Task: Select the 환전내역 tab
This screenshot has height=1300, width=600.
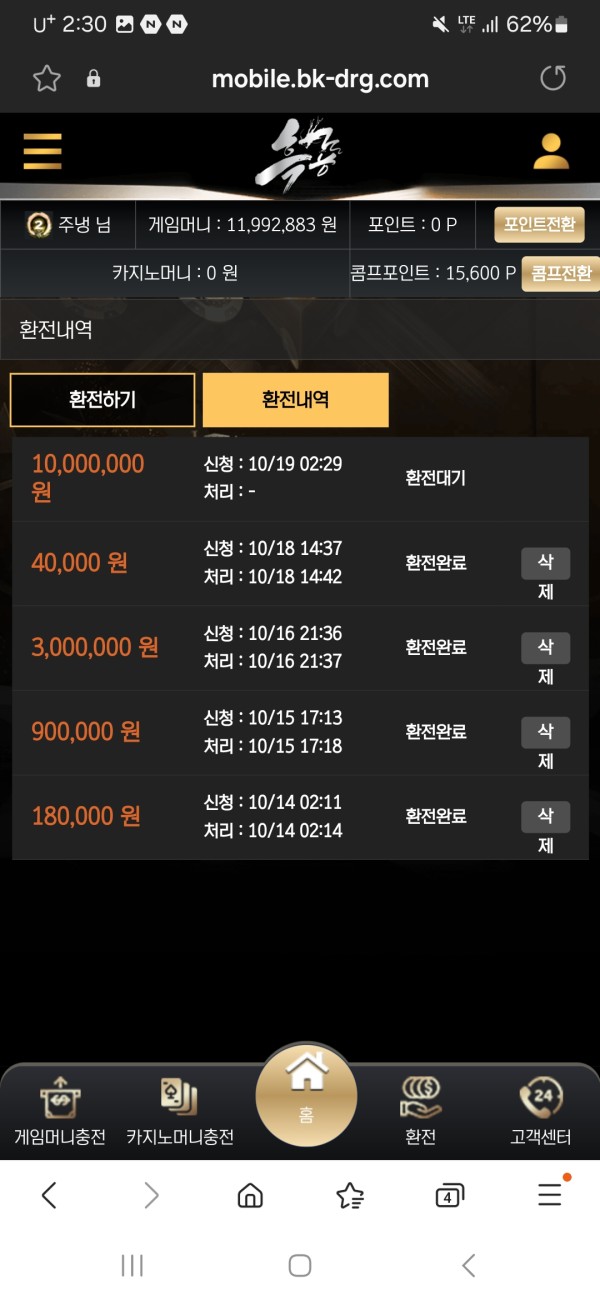Action: coord(295,400)
